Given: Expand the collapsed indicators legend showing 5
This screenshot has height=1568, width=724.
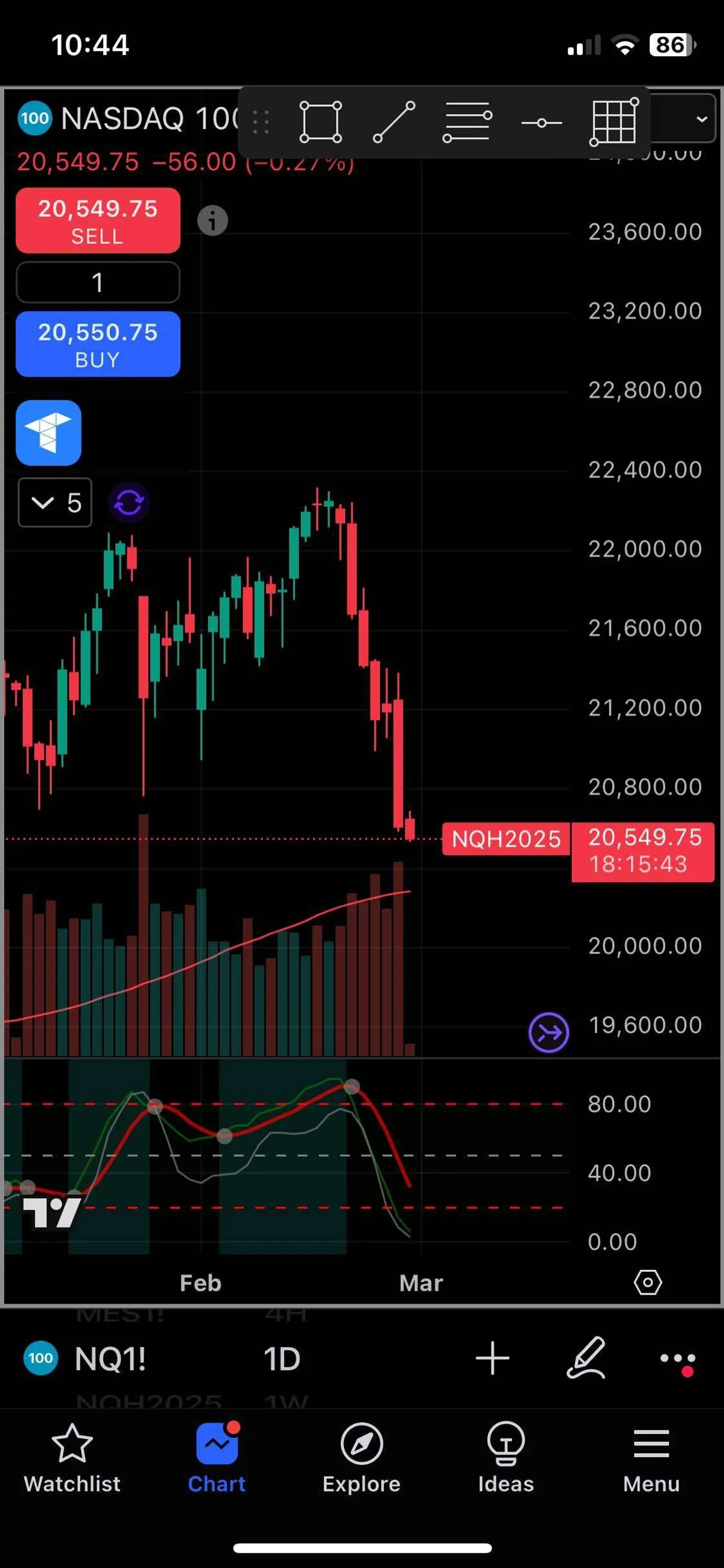Looking at the screenshot, I should [55, 503].
